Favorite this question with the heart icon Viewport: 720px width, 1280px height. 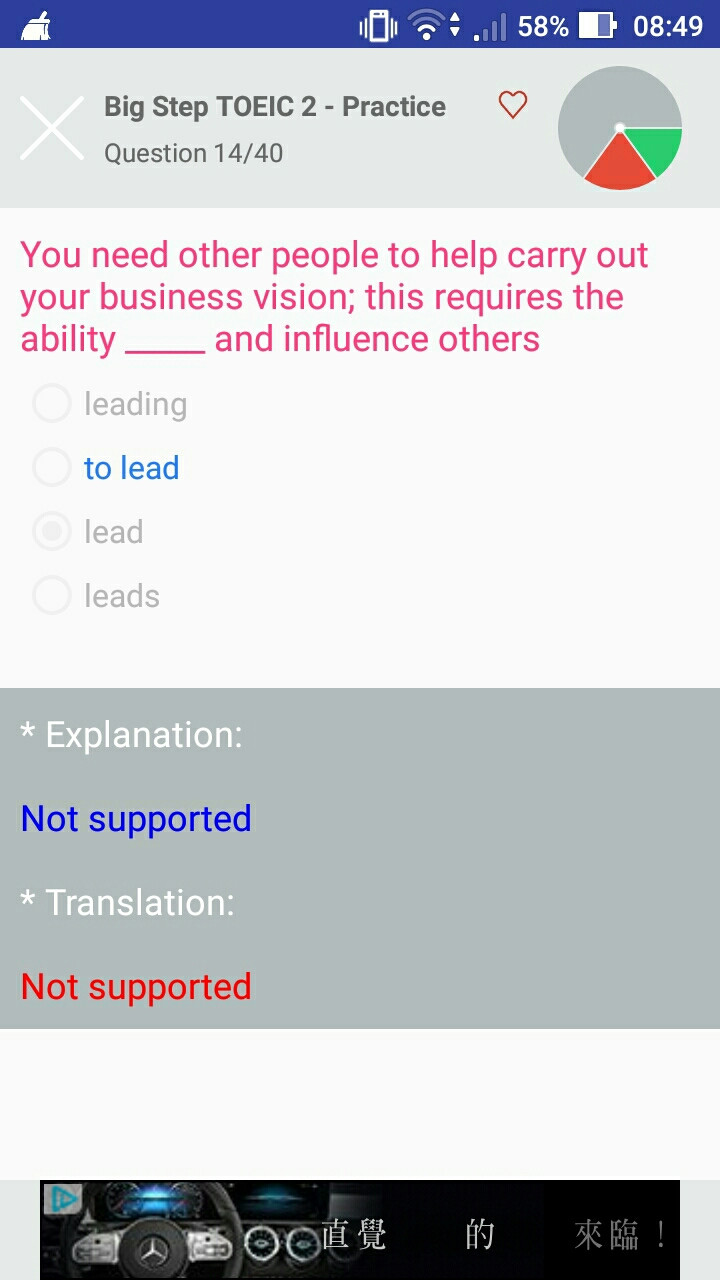(x=513, y=105)
